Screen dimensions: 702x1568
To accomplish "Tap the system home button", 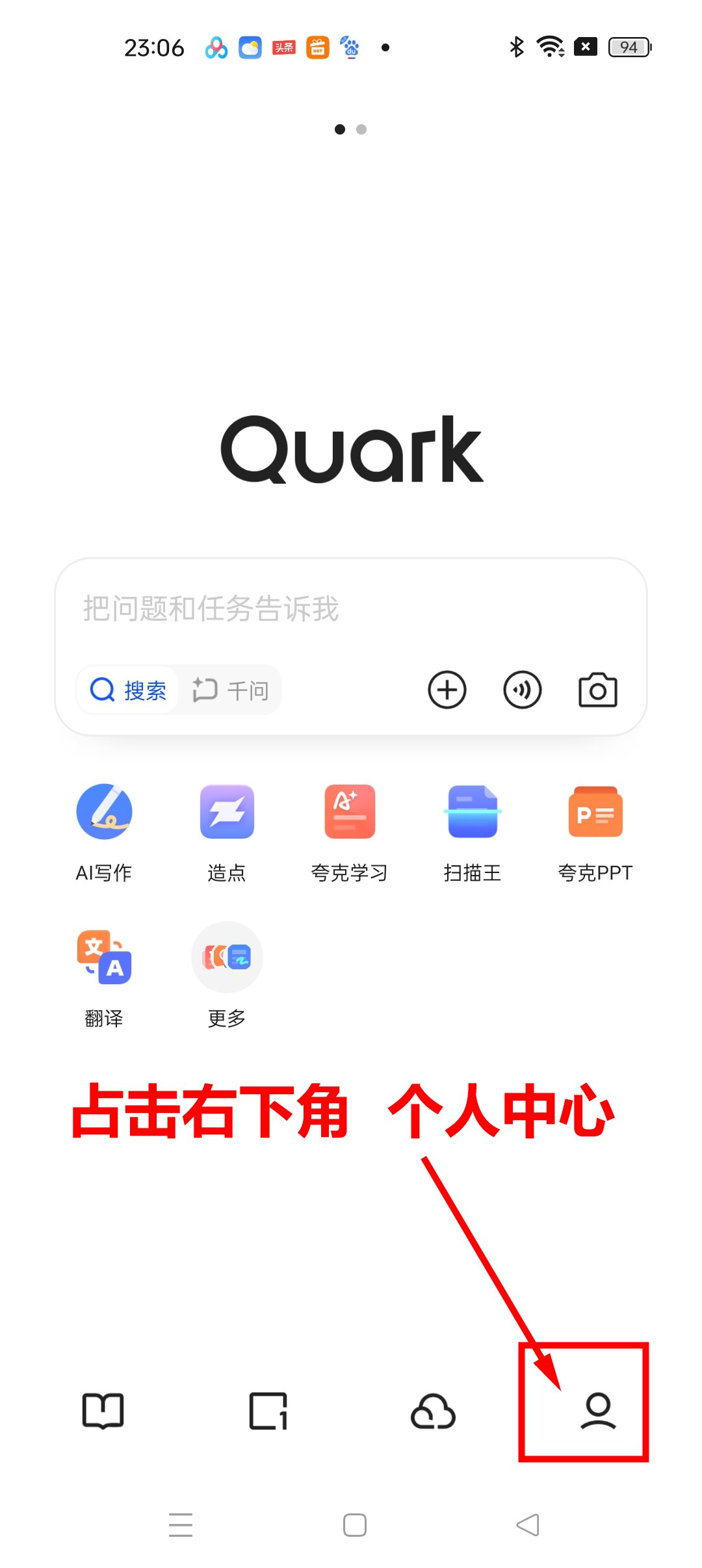I will (x=355, y=1524).
